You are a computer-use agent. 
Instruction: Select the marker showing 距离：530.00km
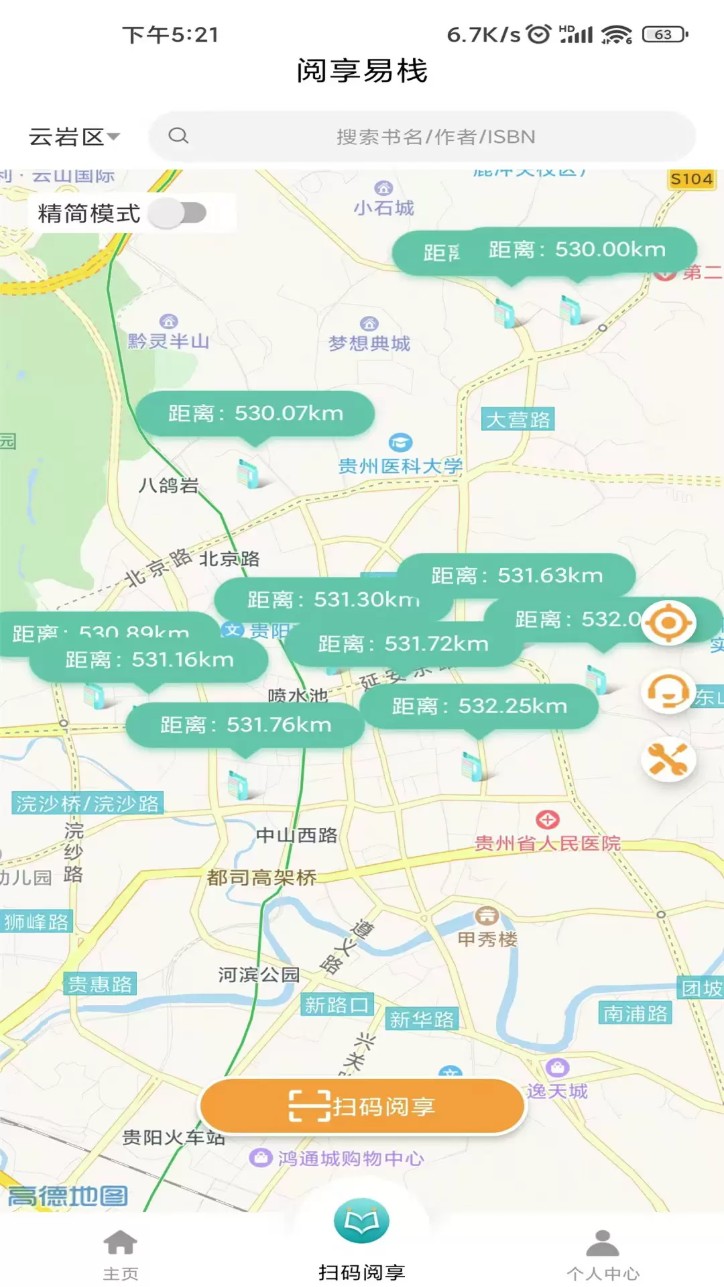[x=578, y=250]
